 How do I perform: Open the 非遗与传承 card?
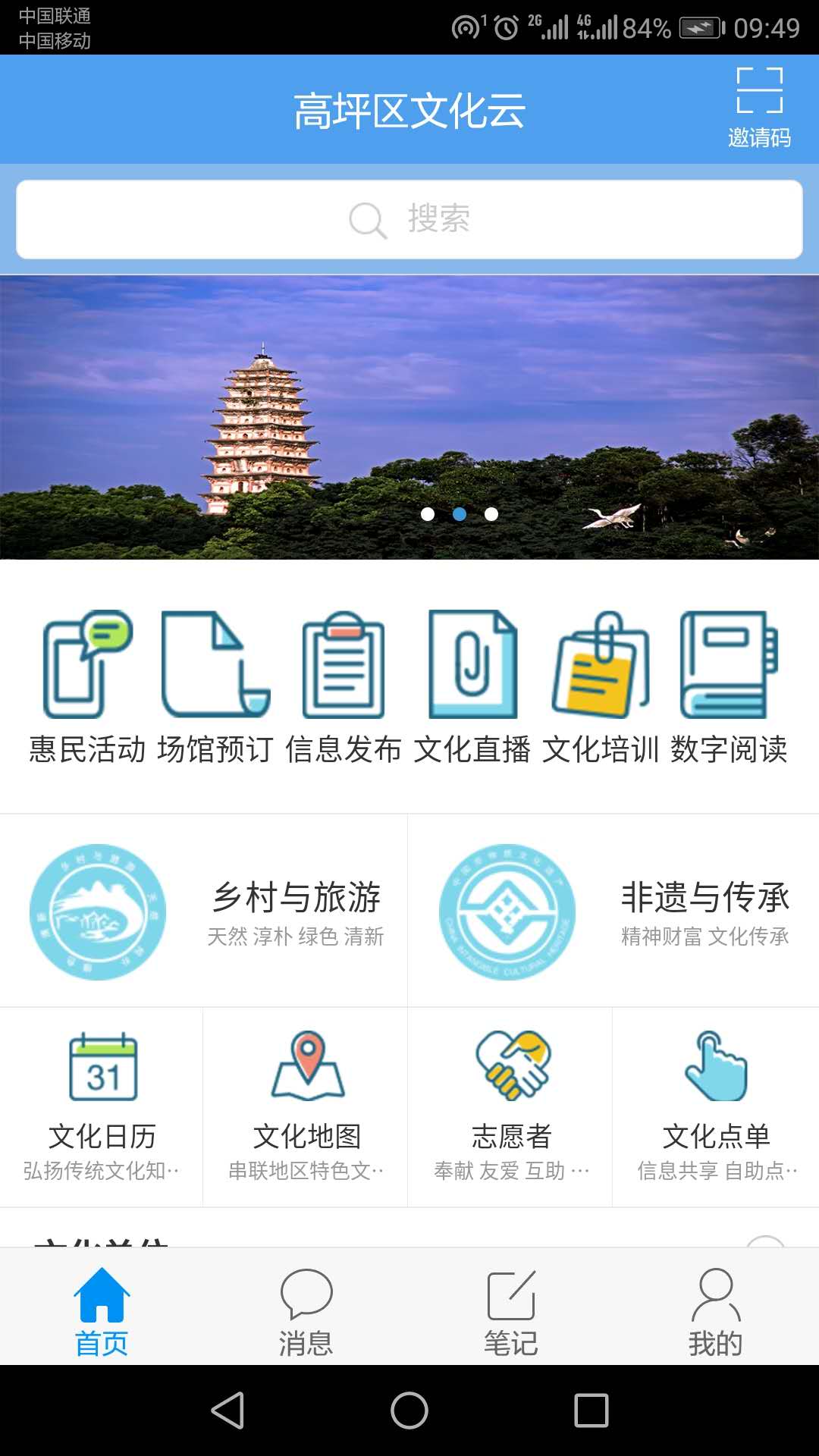(x=613, y=912)
